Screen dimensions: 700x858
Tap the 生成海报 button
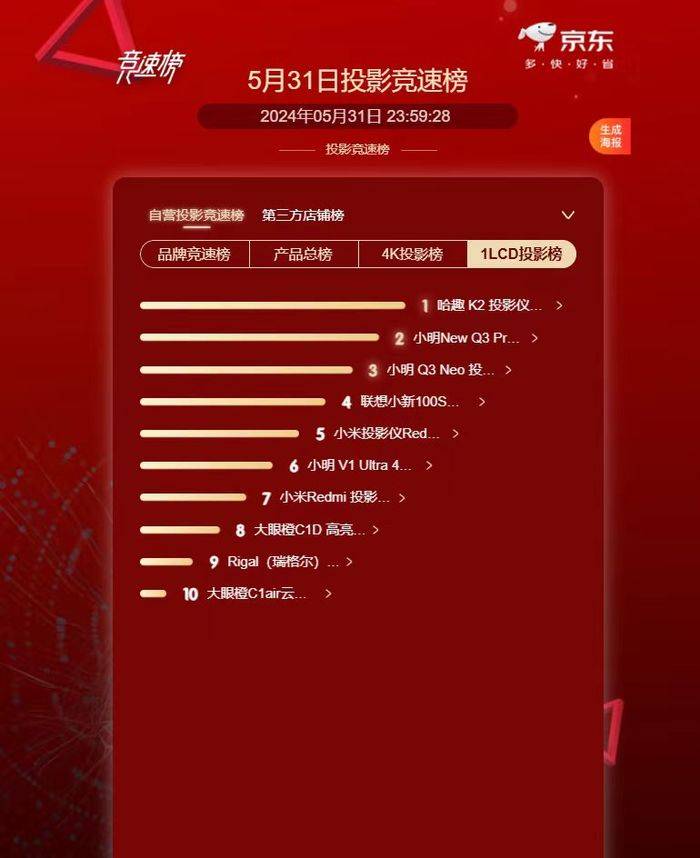point(610,137)
